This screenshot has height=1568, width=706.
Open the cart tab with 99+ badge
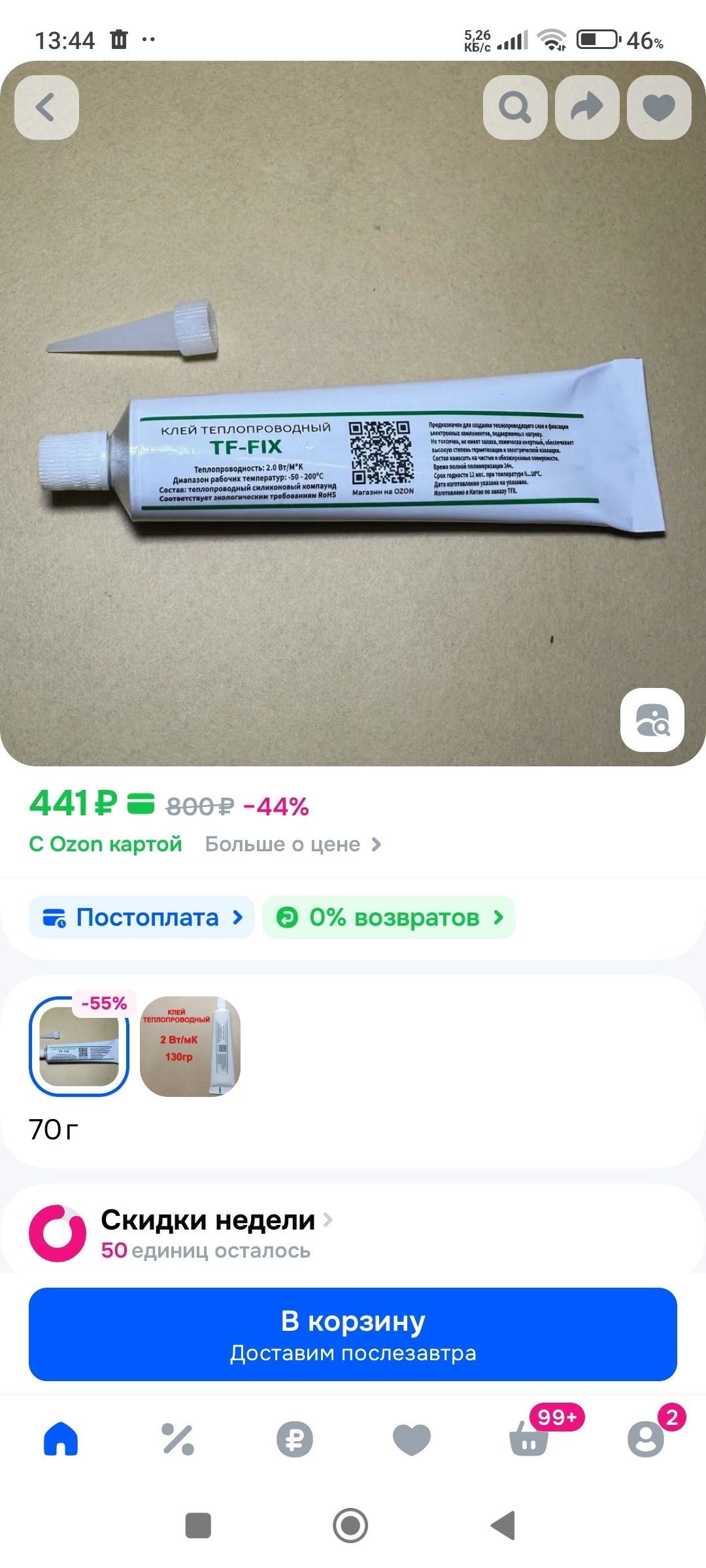point(529,1439)
